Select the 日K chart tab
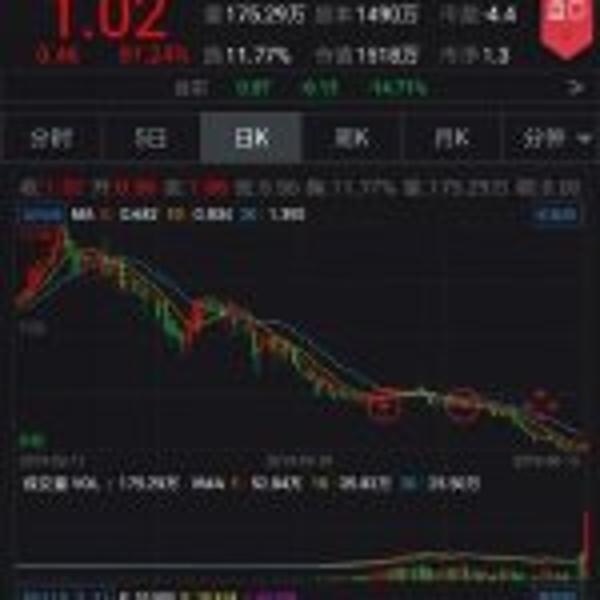 click(x=250, y=138)
